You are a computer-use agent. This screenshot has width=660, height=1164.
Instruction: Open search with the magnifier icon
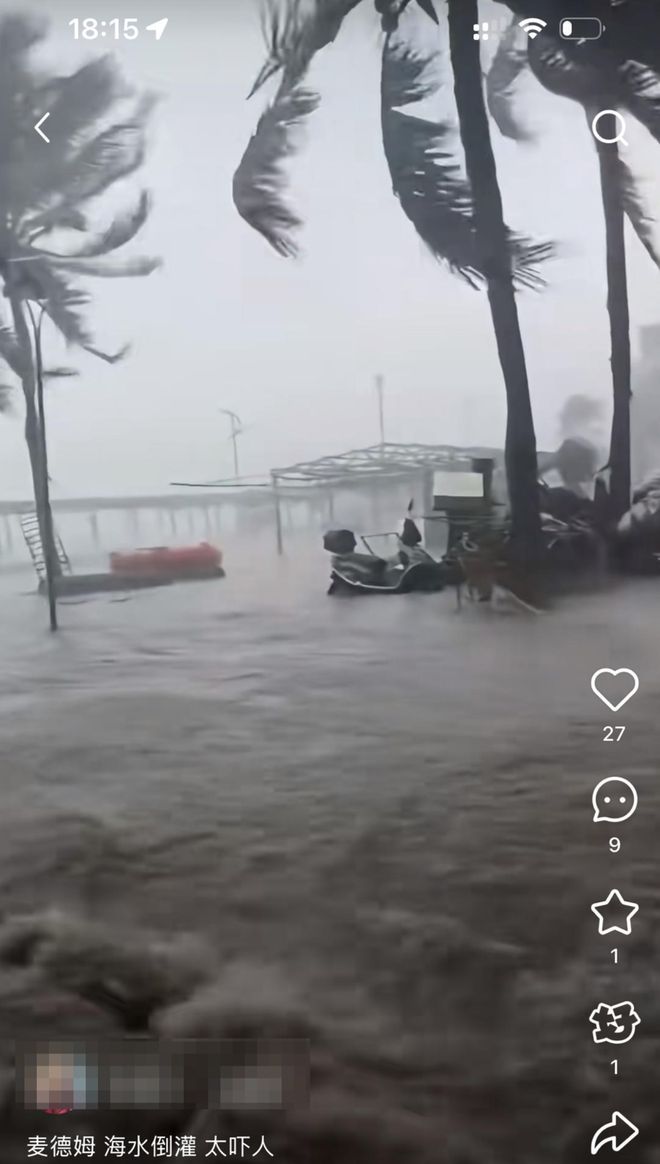[609, 128]
